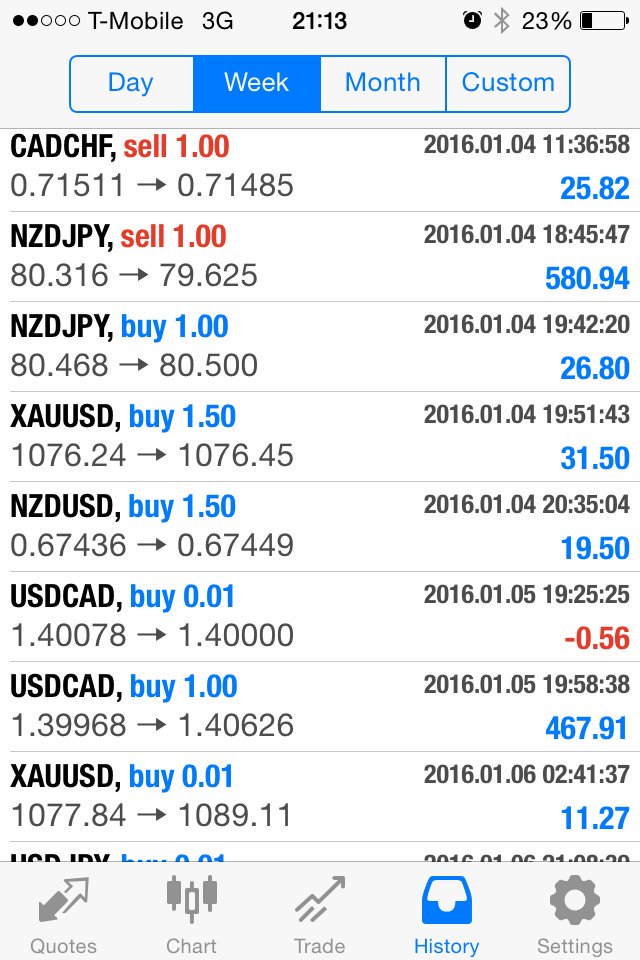This screenshot has height=960, width=640.
Task: Select the Week period filter
Action: point(257,83)
